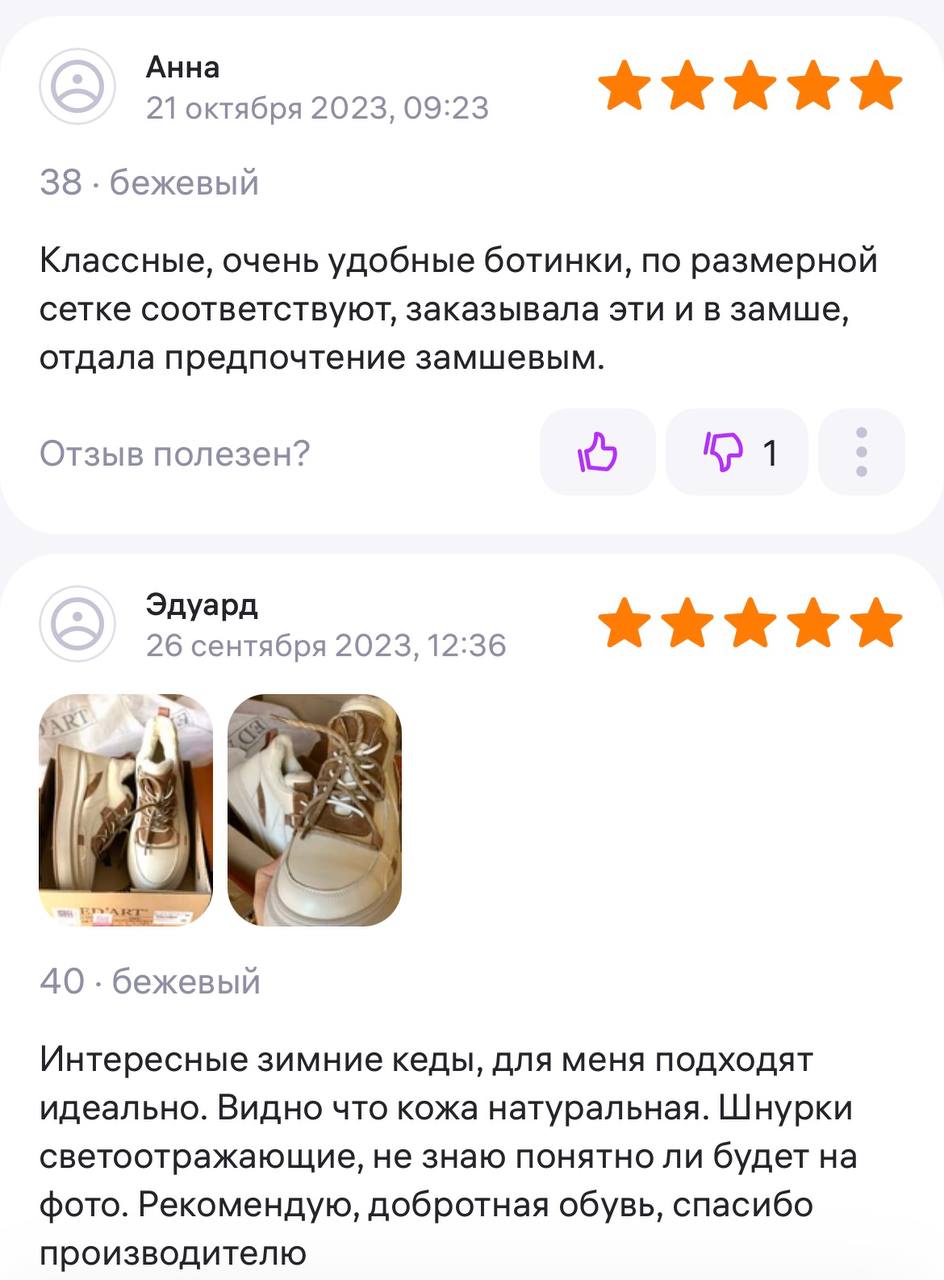
Task: Open Эдуард's first photo of boxed shoes
Action: click(126, 810)
